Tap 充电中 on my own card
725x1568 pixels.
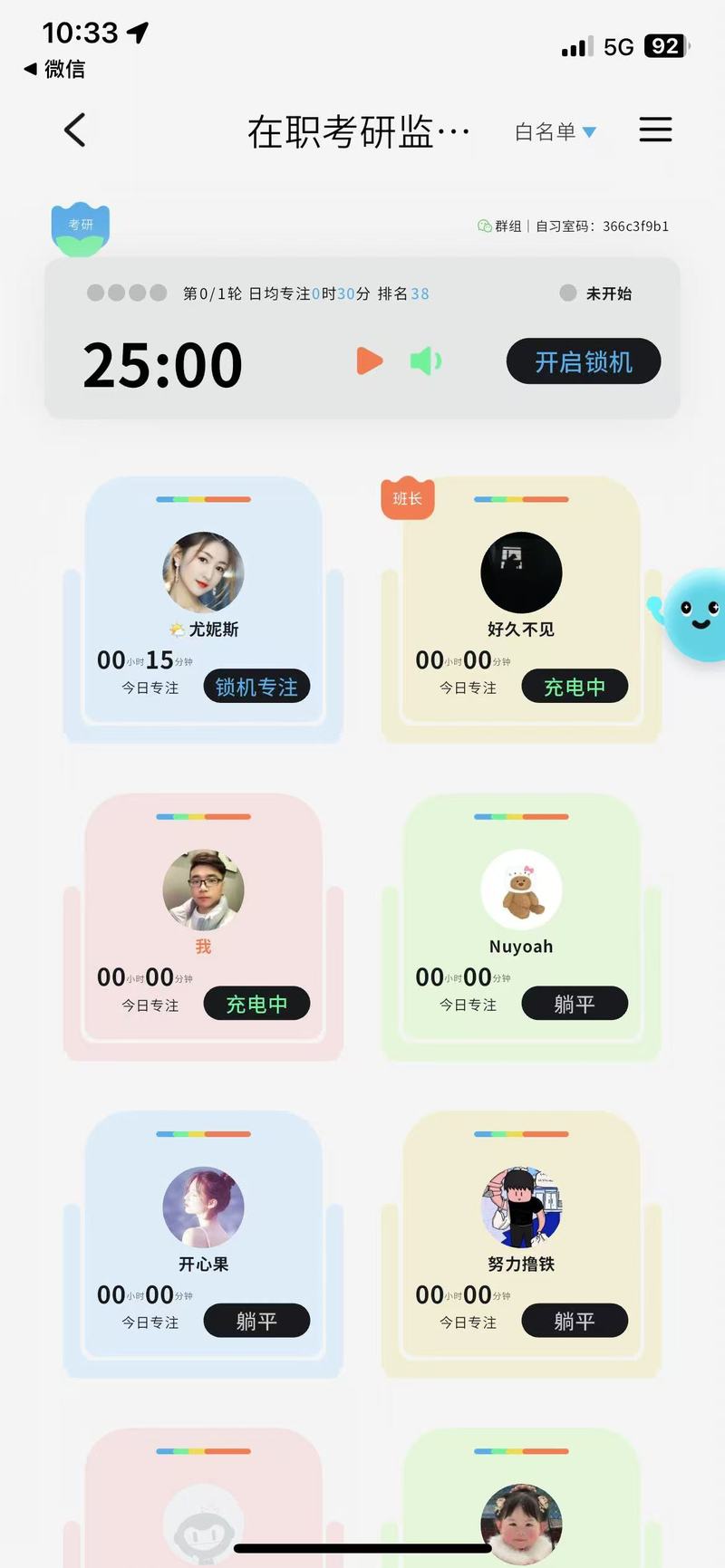[x=256, y=1004]
